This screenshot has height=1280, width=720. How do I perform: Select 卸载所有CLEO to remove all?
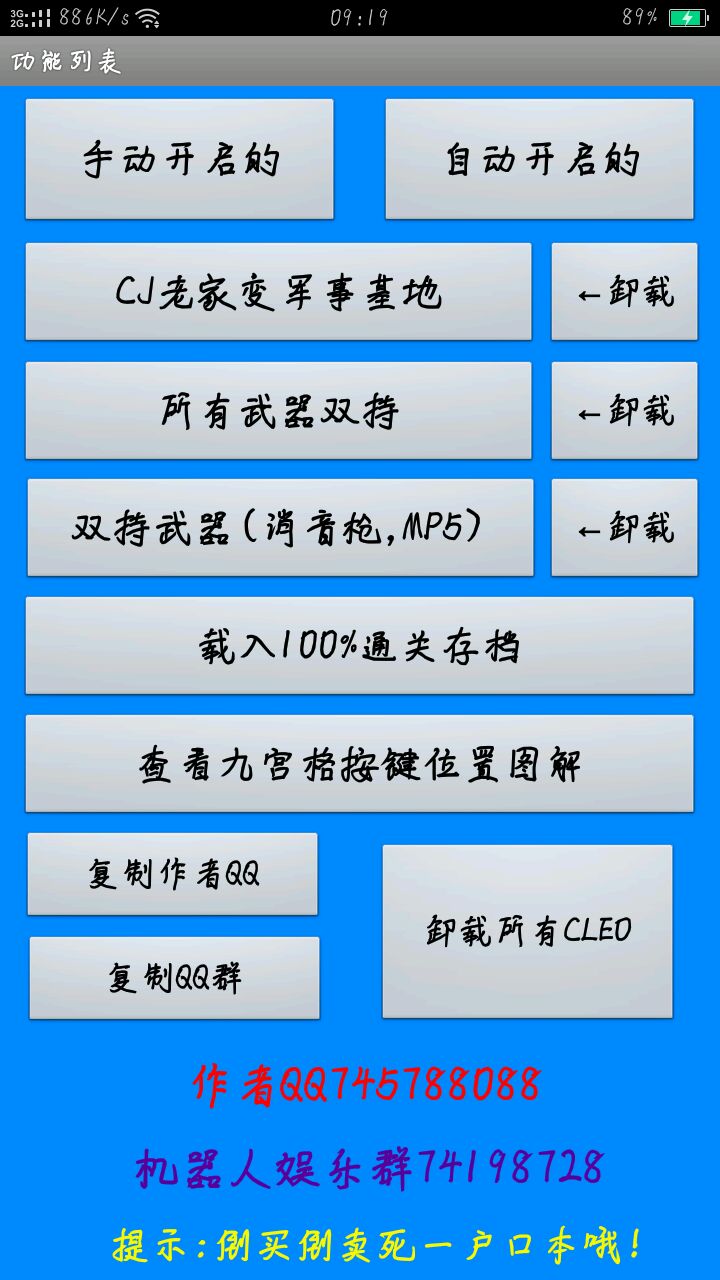527,931
